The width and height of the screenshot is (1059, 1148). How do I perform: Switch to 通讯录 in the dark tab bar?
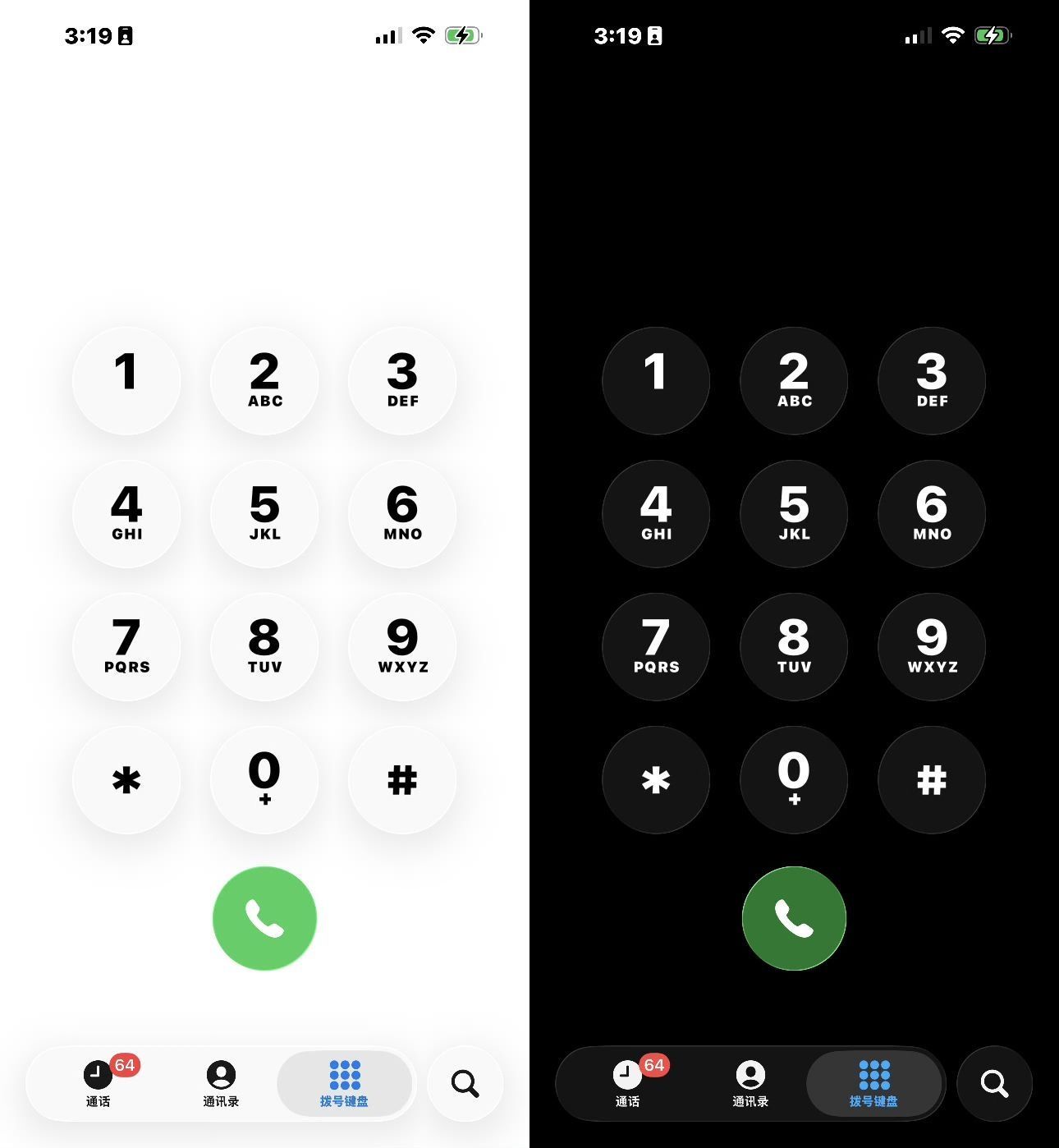coord(750,1083)
